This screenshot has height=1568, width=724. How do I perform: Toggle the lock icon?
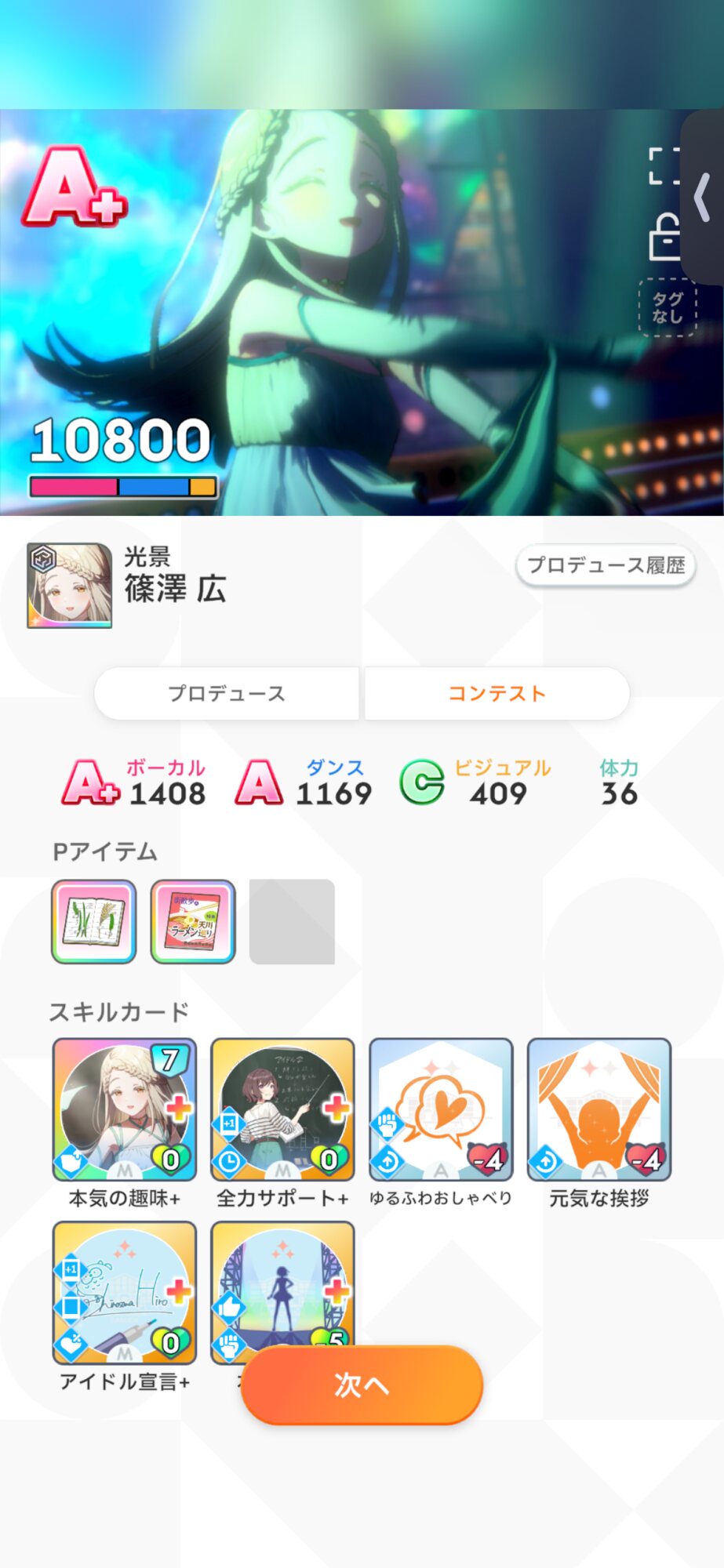coord(664,237)
